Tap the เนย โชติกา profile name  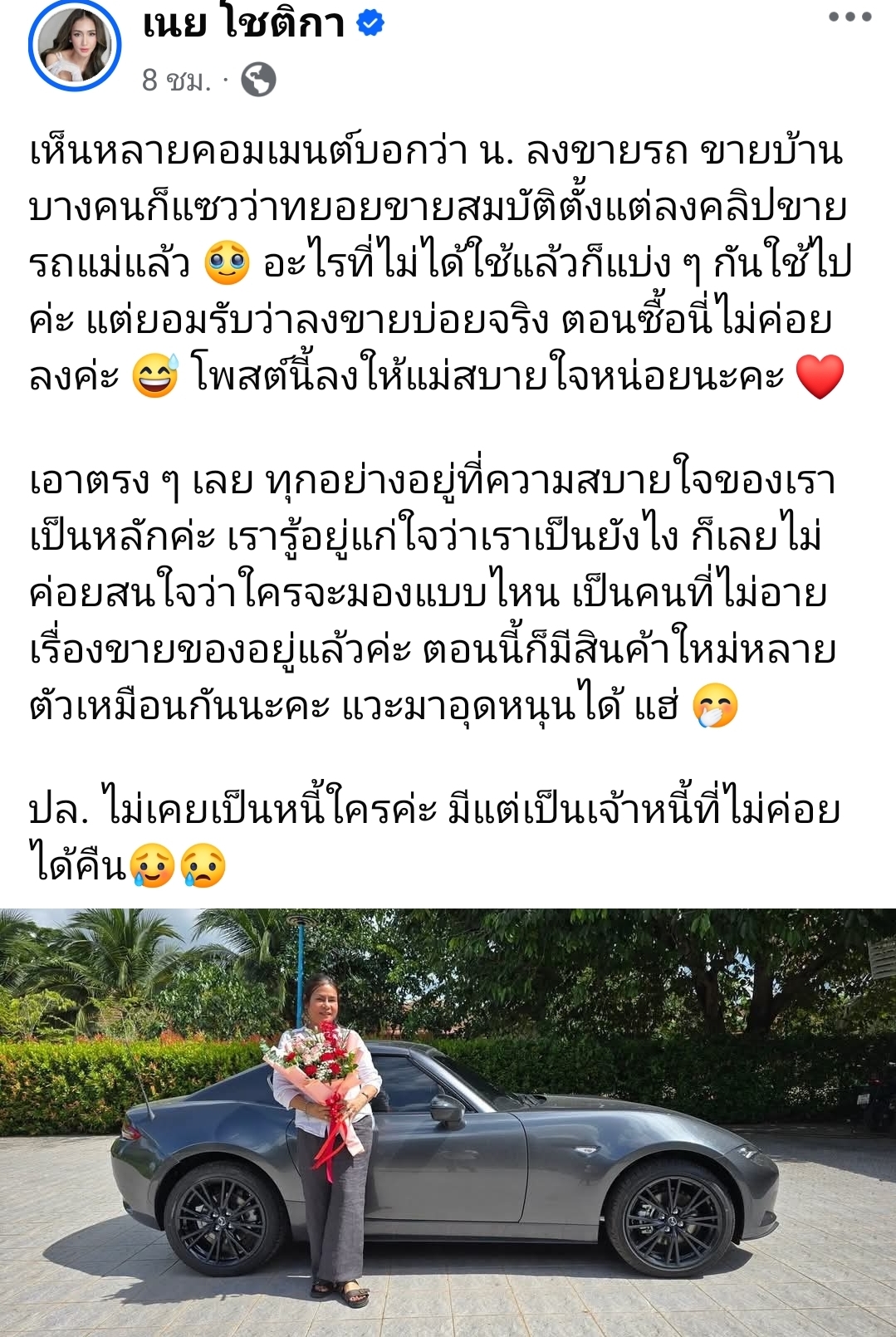(243, 25)
